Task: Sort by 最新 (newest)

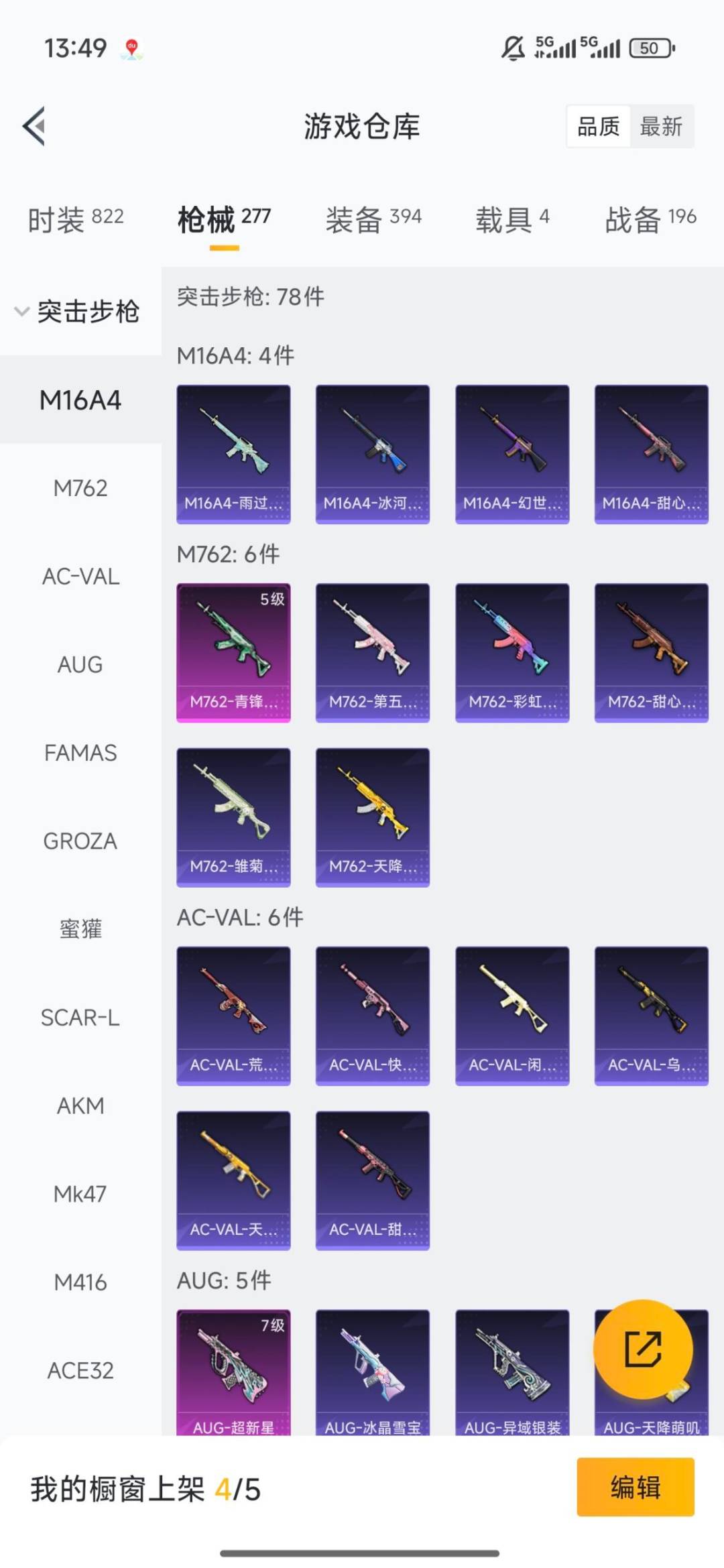Action: (x=661, y=126)
